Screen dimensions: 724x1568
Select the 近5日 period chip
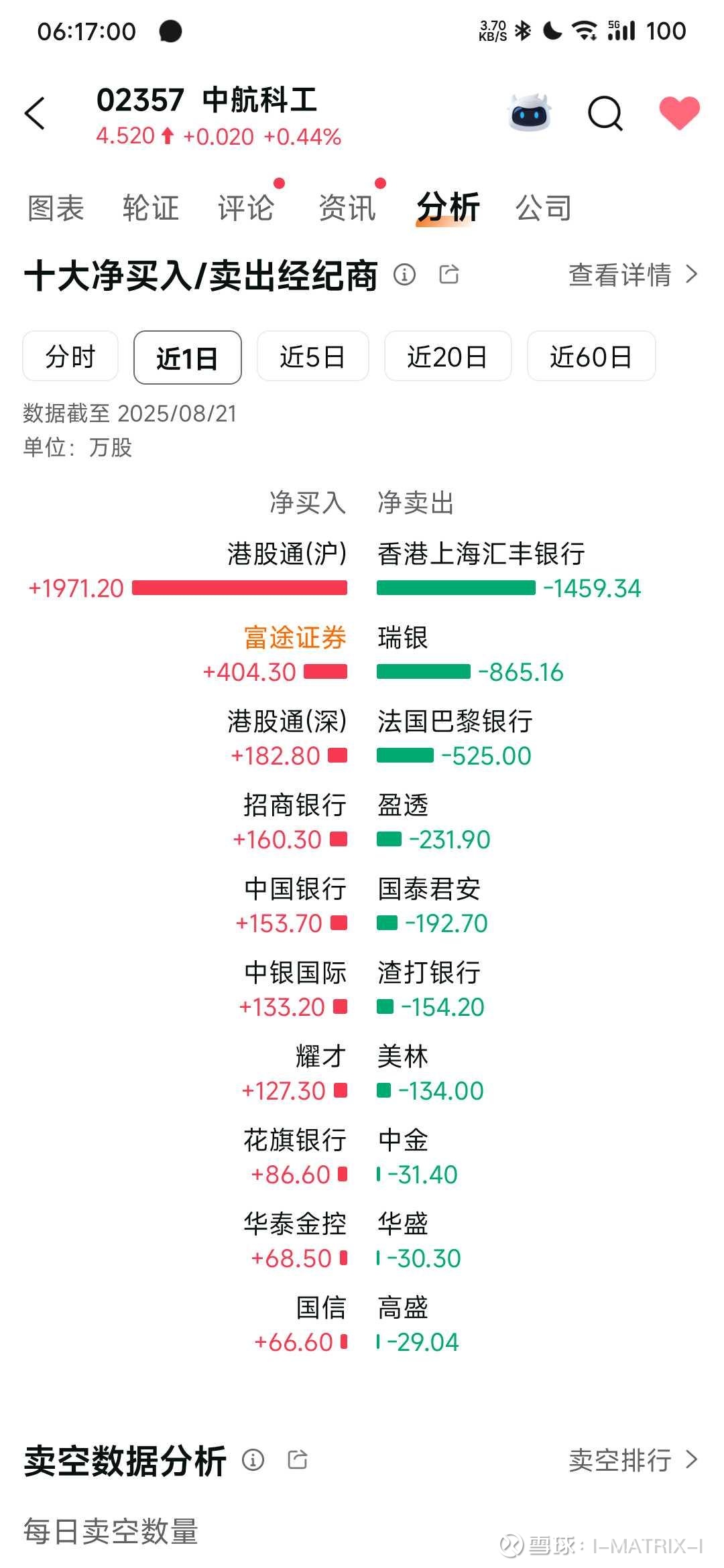point(312,356)
